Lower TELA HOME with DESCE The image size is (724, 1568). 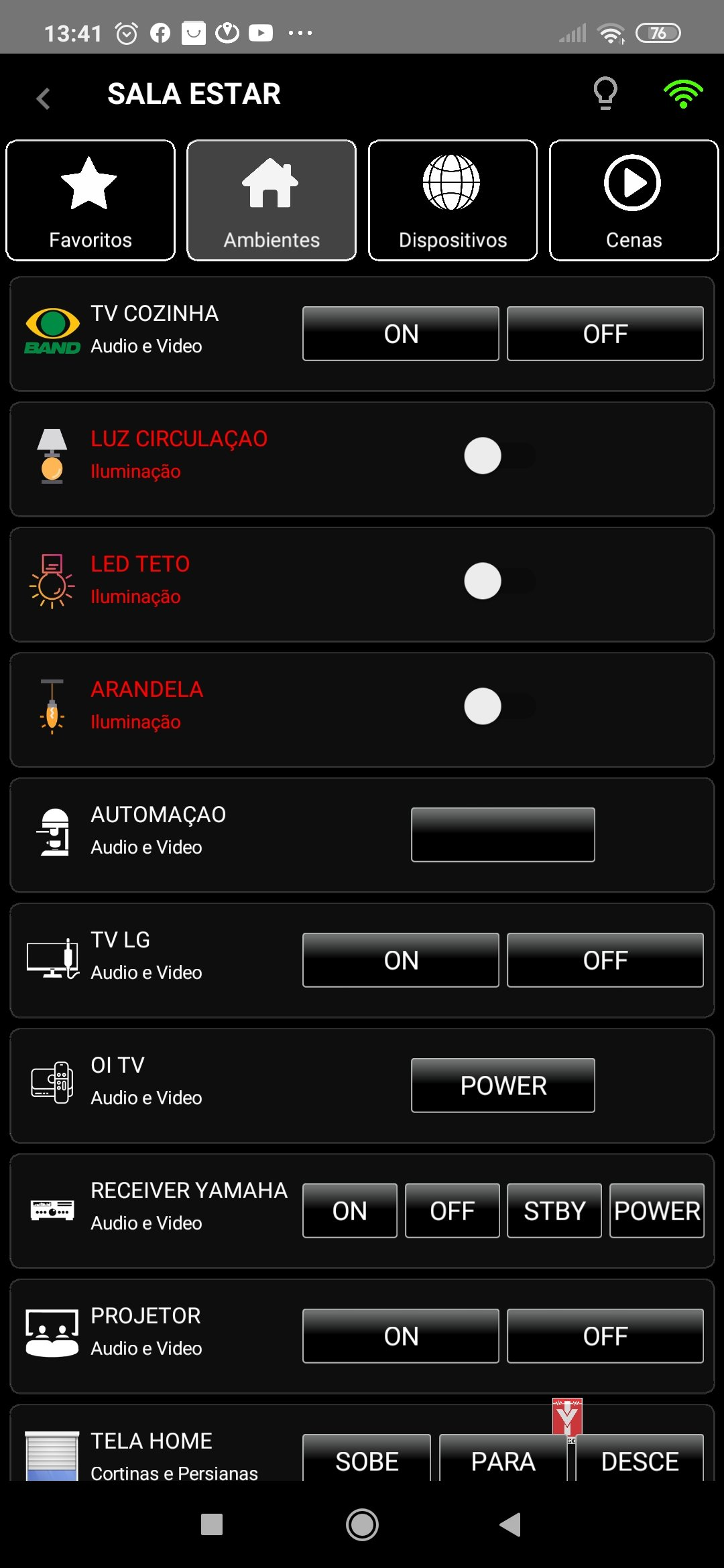(x=640, y=1459)
